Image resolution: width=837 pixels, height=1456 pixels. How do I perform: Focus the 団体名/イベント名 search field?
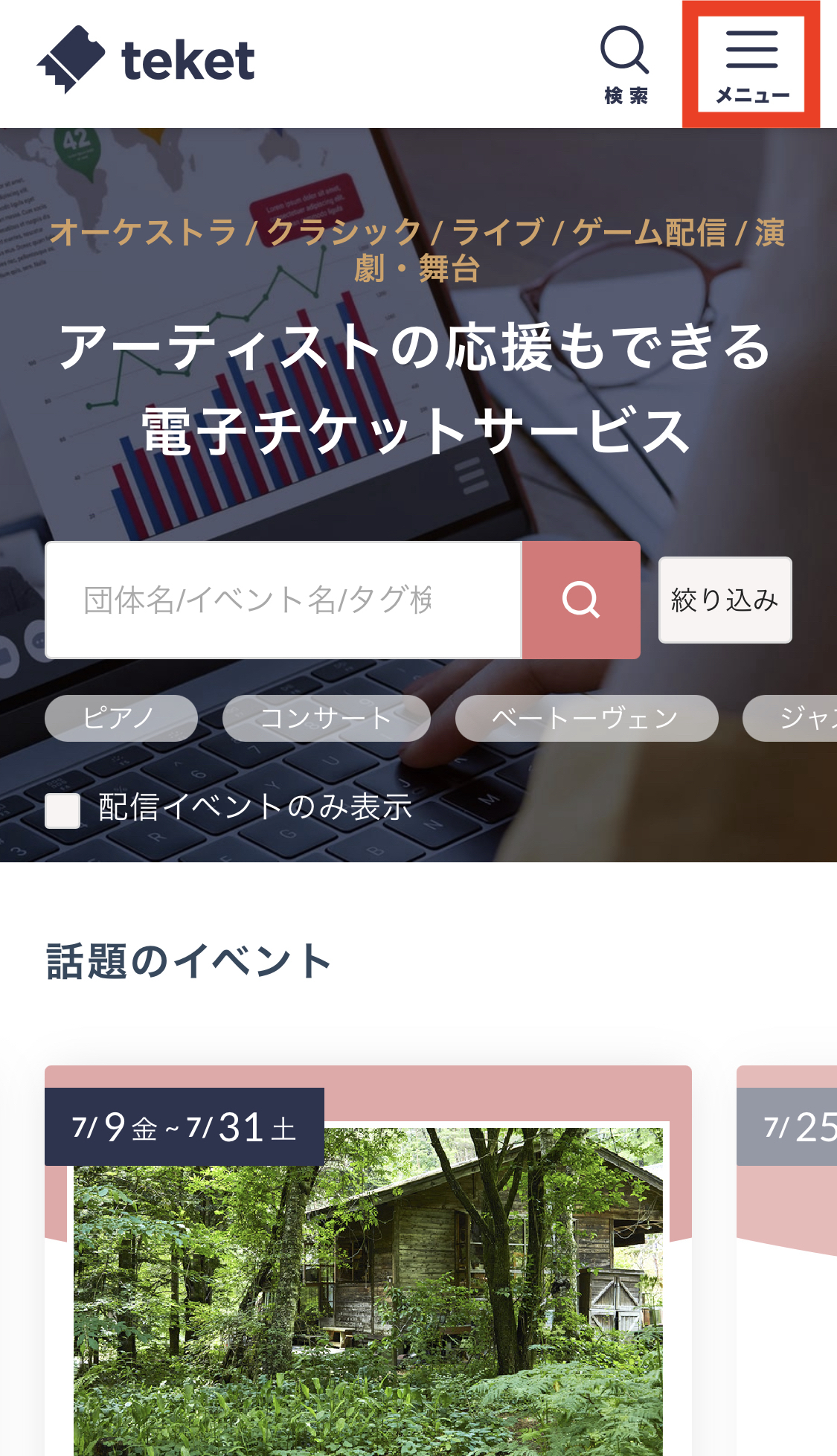point(283,600)
